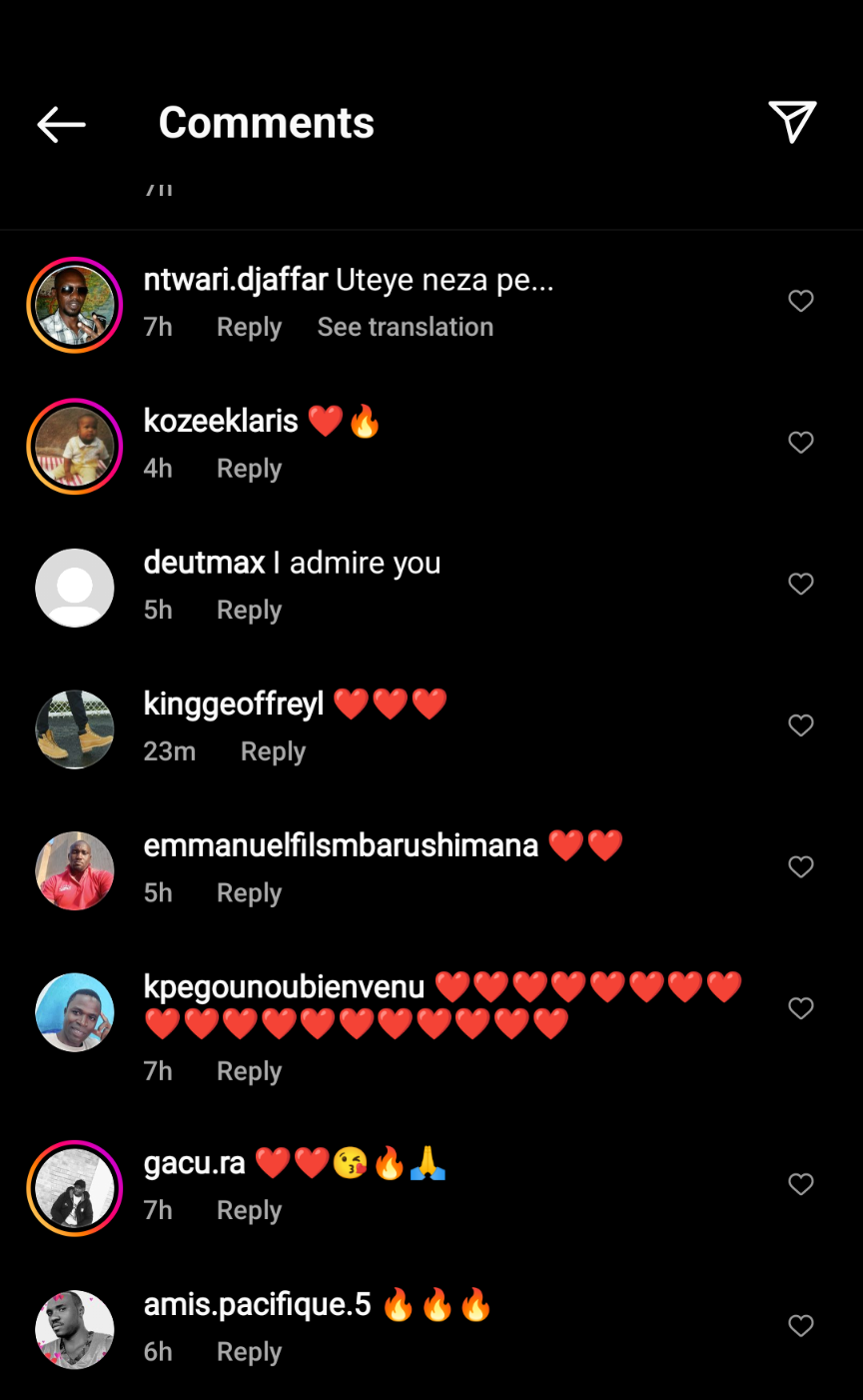The width and height of the screenshot is (863, 1400).
Task: Like the comment from ntwari.djaffar
Action: (x=801, y=301)
